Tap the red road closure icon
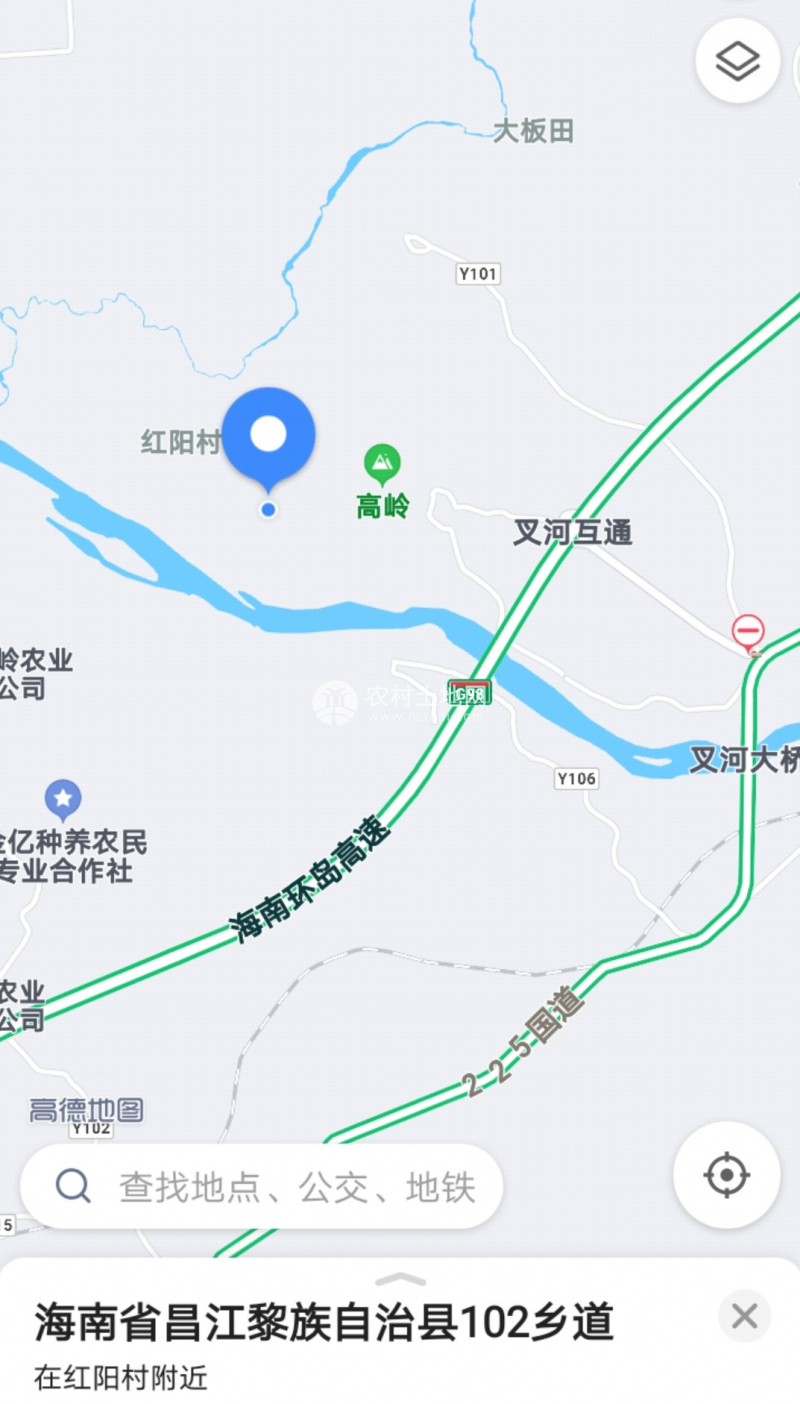 748,631
